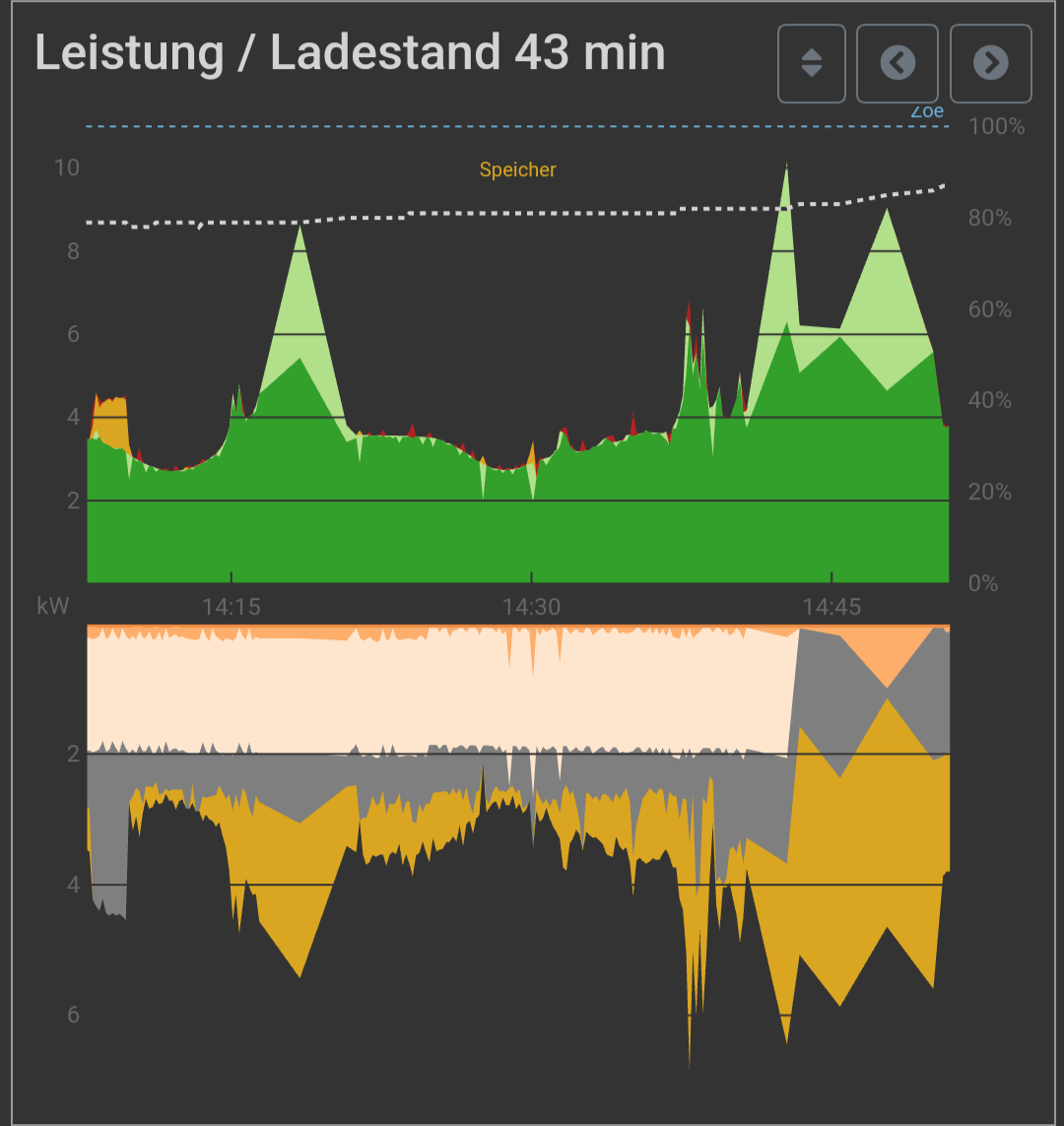
Task: Toggle the chart time range with up-down arrows
Action: pos(811,64)
